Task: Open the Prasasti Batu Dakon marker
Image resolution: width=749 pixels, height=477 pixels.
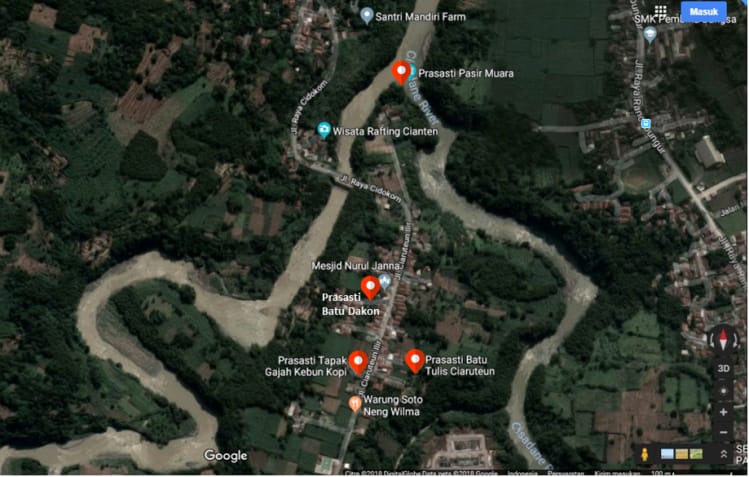Action: click(369, 287)
